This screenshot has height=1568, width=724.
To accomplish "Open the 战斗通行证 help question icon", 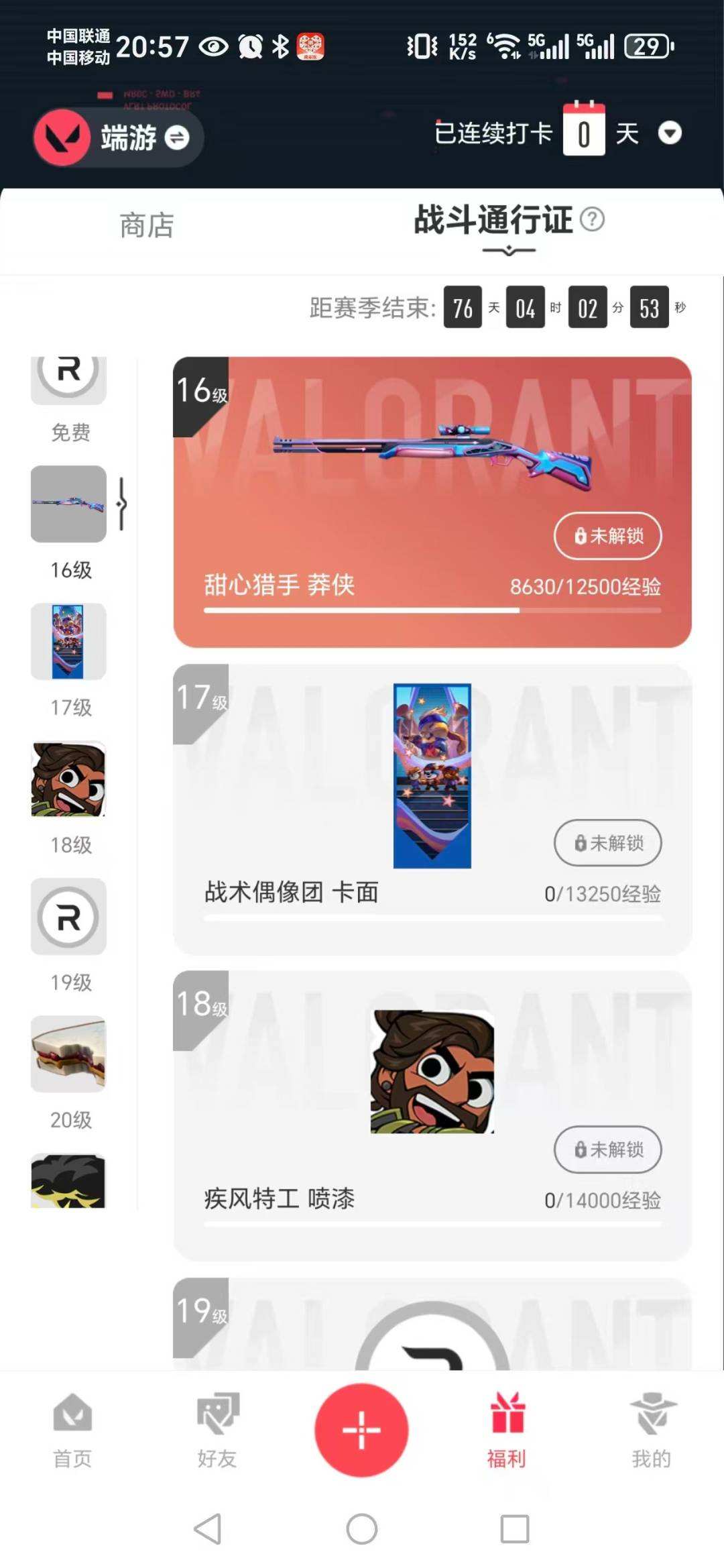I will 592,219.
